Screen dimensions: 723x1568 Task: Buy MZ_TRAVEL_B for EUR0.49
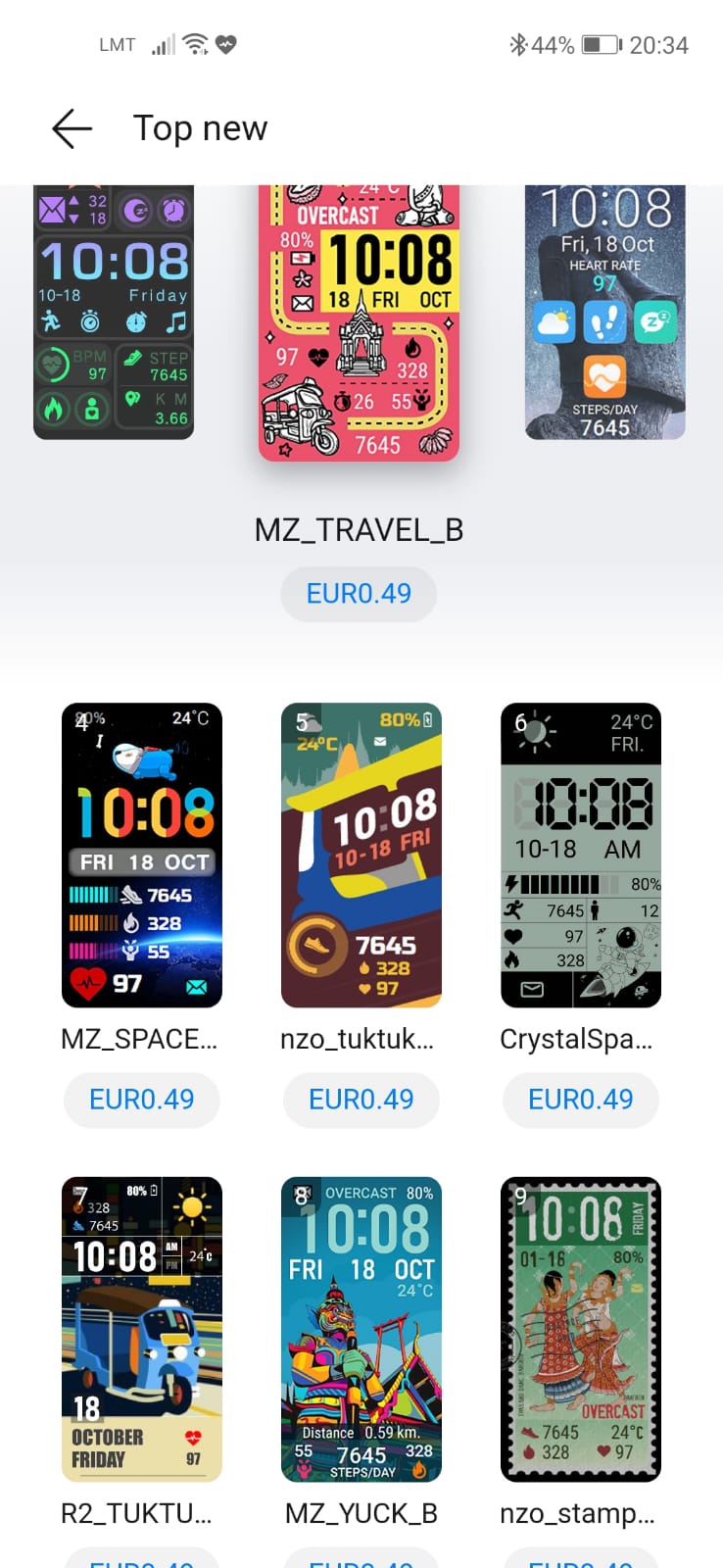click(359, 594)
